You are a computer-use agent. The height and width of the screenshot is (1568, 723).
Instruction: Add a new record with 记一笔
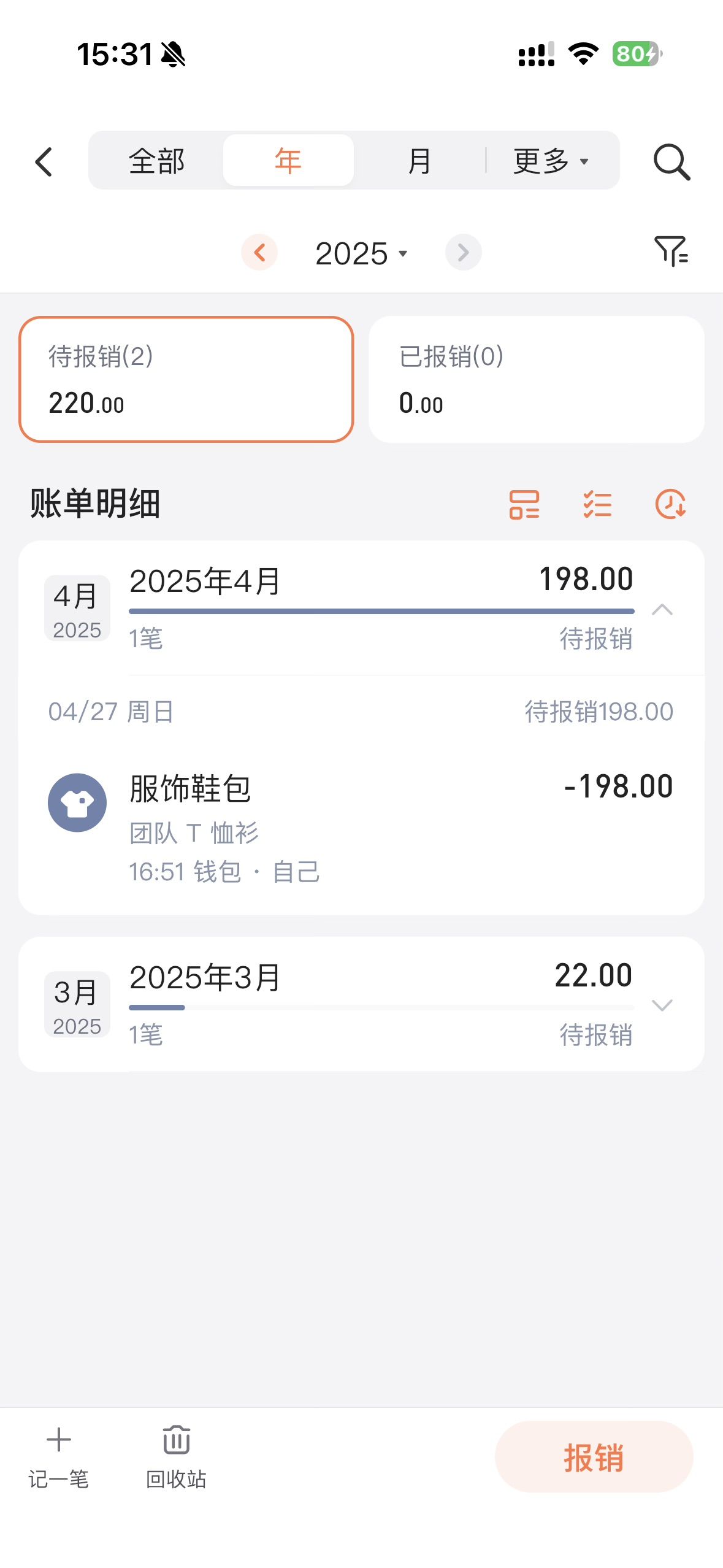pos(59,1456)
